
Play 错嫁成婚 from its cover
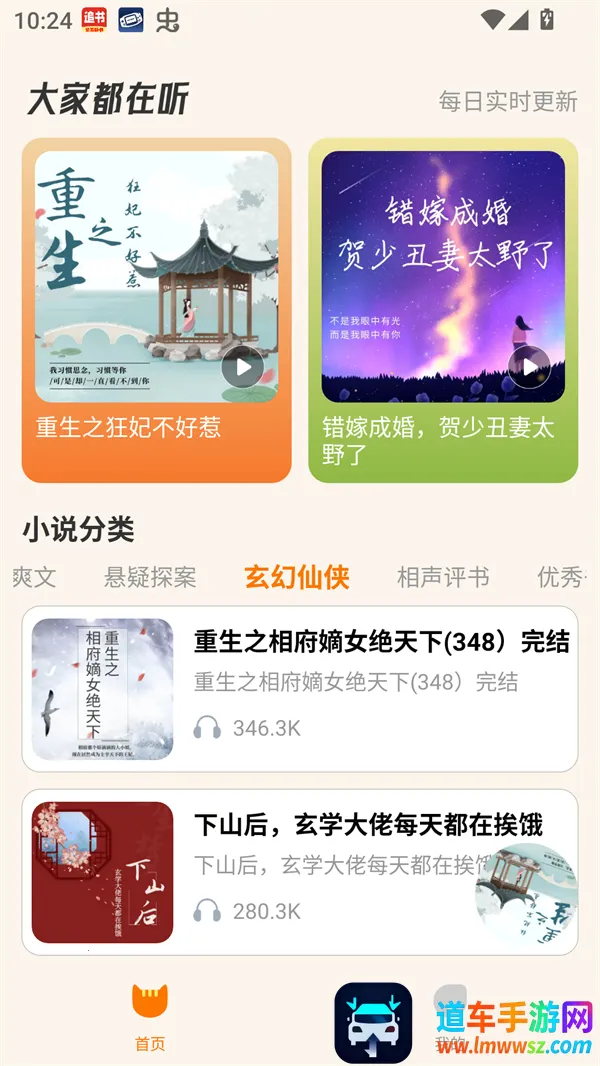click(x=529, y=367)
